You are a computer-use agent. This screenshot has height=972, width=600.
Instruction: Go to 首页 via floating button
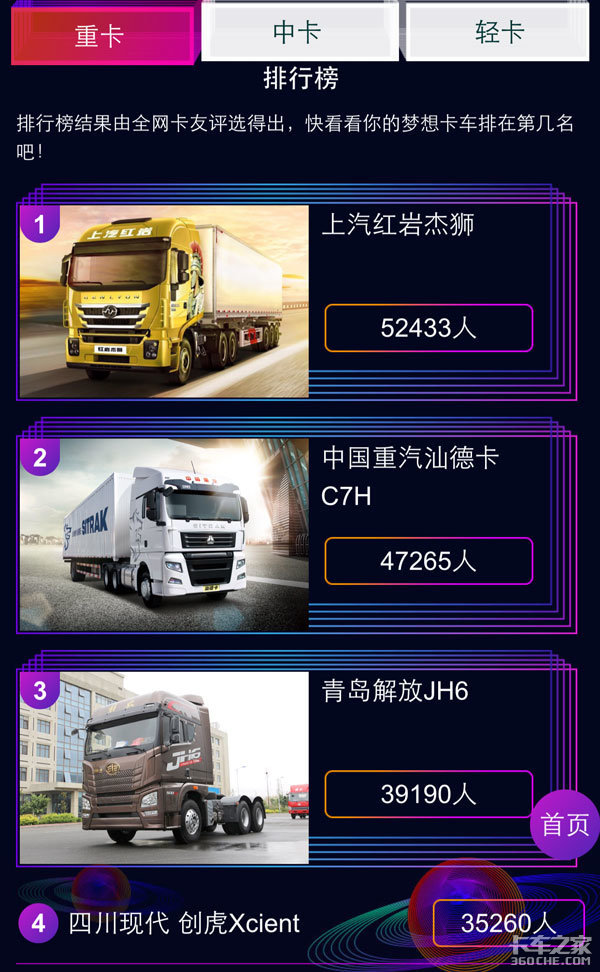[x=565, y=824]
